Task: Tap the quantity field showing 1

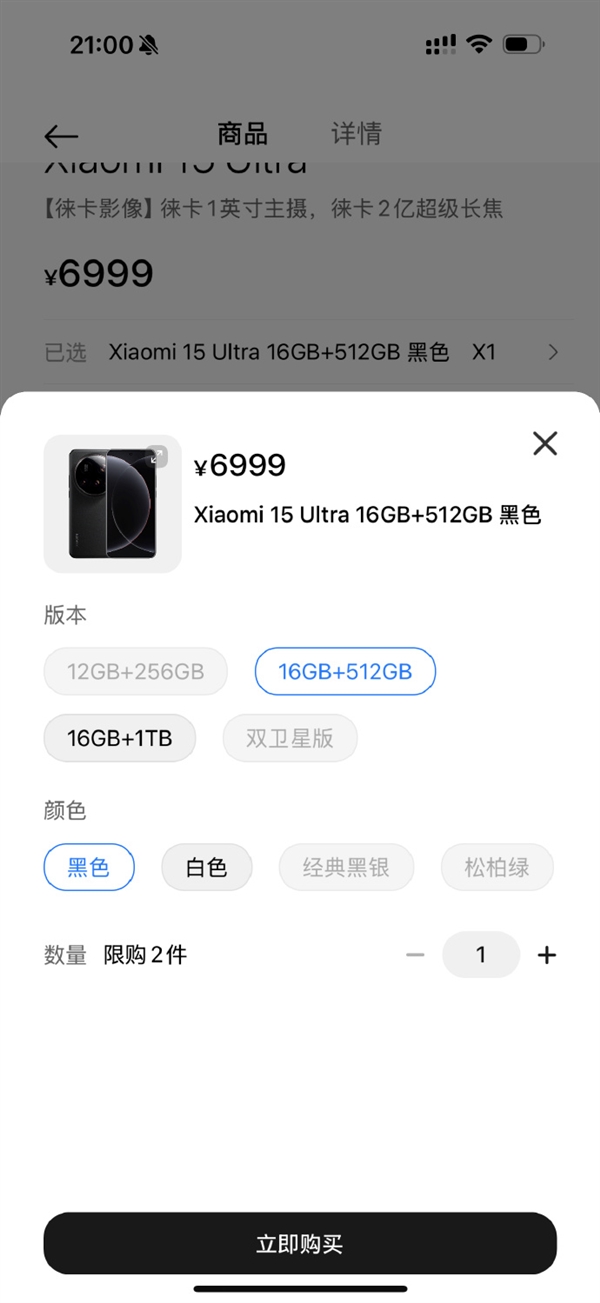Action: 481,955
